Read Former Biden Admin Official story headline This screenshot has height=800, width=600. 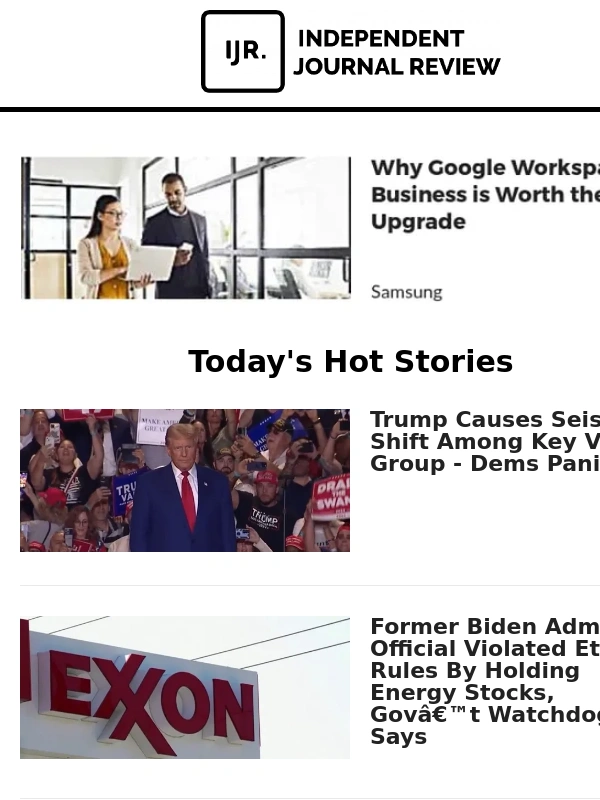(x=485, y=682)
